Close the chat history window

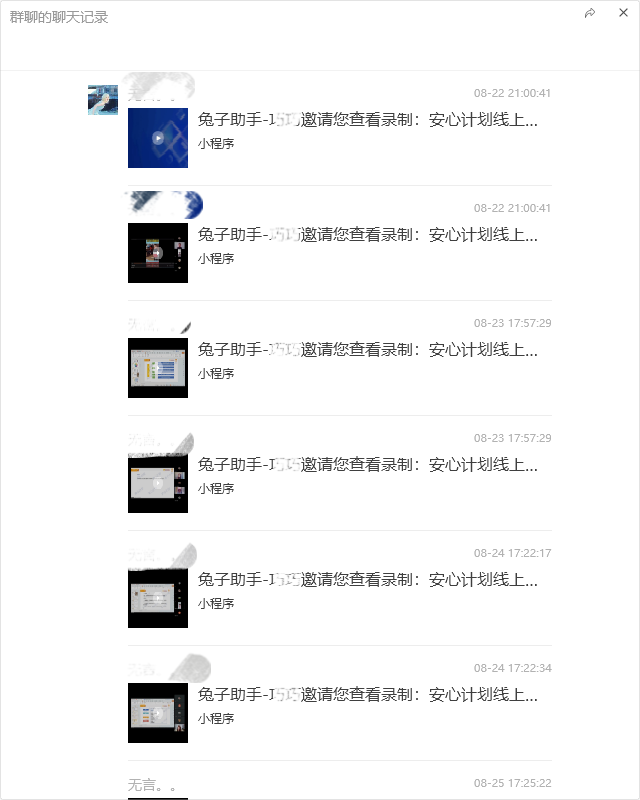click(x=623, y=13)
